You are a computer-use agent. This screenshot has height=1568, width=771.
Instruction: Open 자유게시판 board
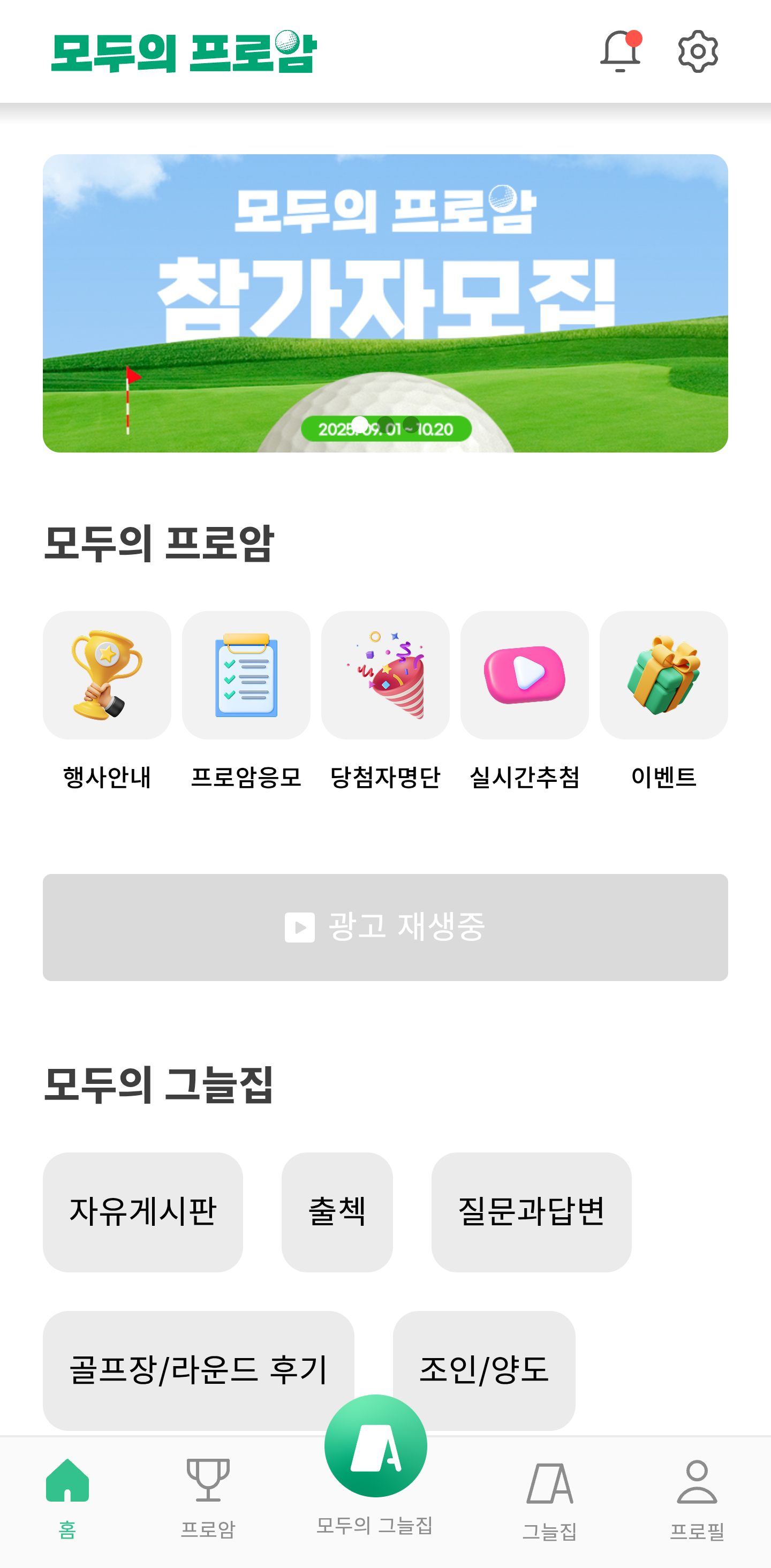(x=142, y=1211)
